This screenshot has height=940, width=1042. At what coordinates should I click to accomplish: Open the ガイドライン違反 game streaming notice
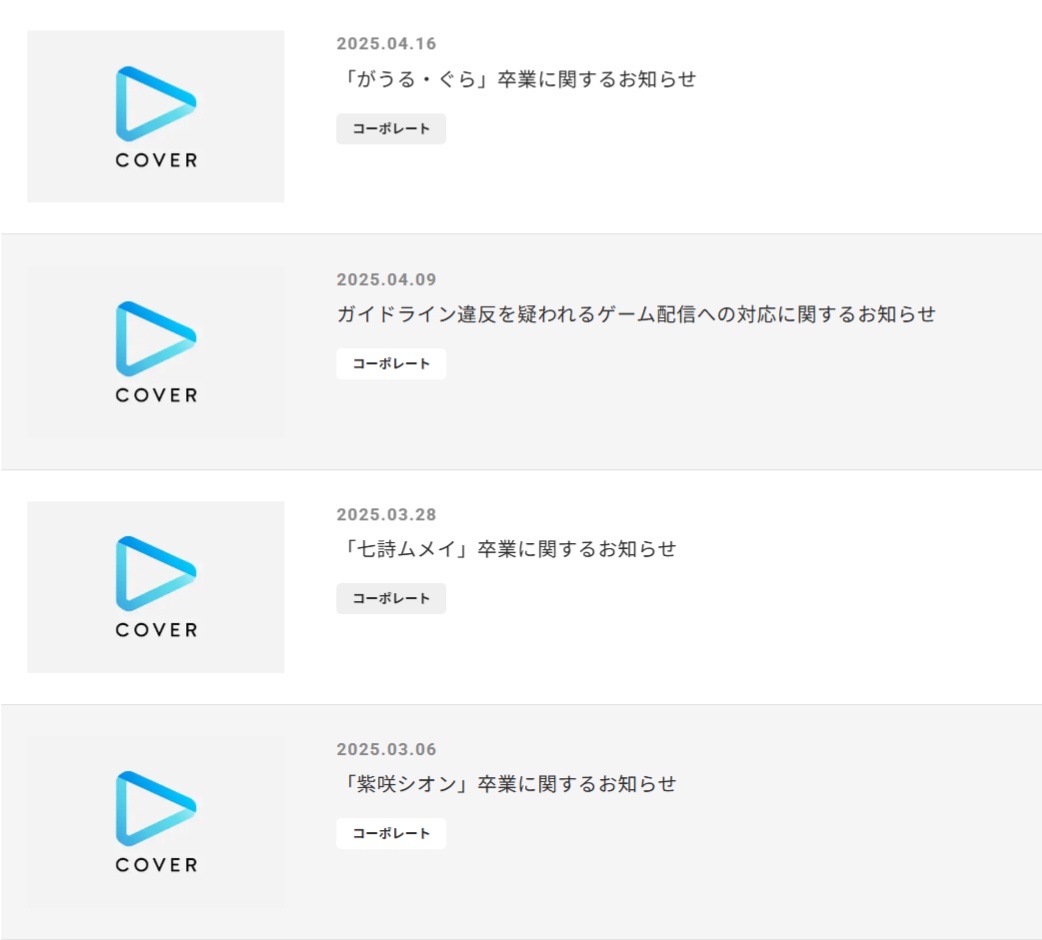tap(636, 314)
